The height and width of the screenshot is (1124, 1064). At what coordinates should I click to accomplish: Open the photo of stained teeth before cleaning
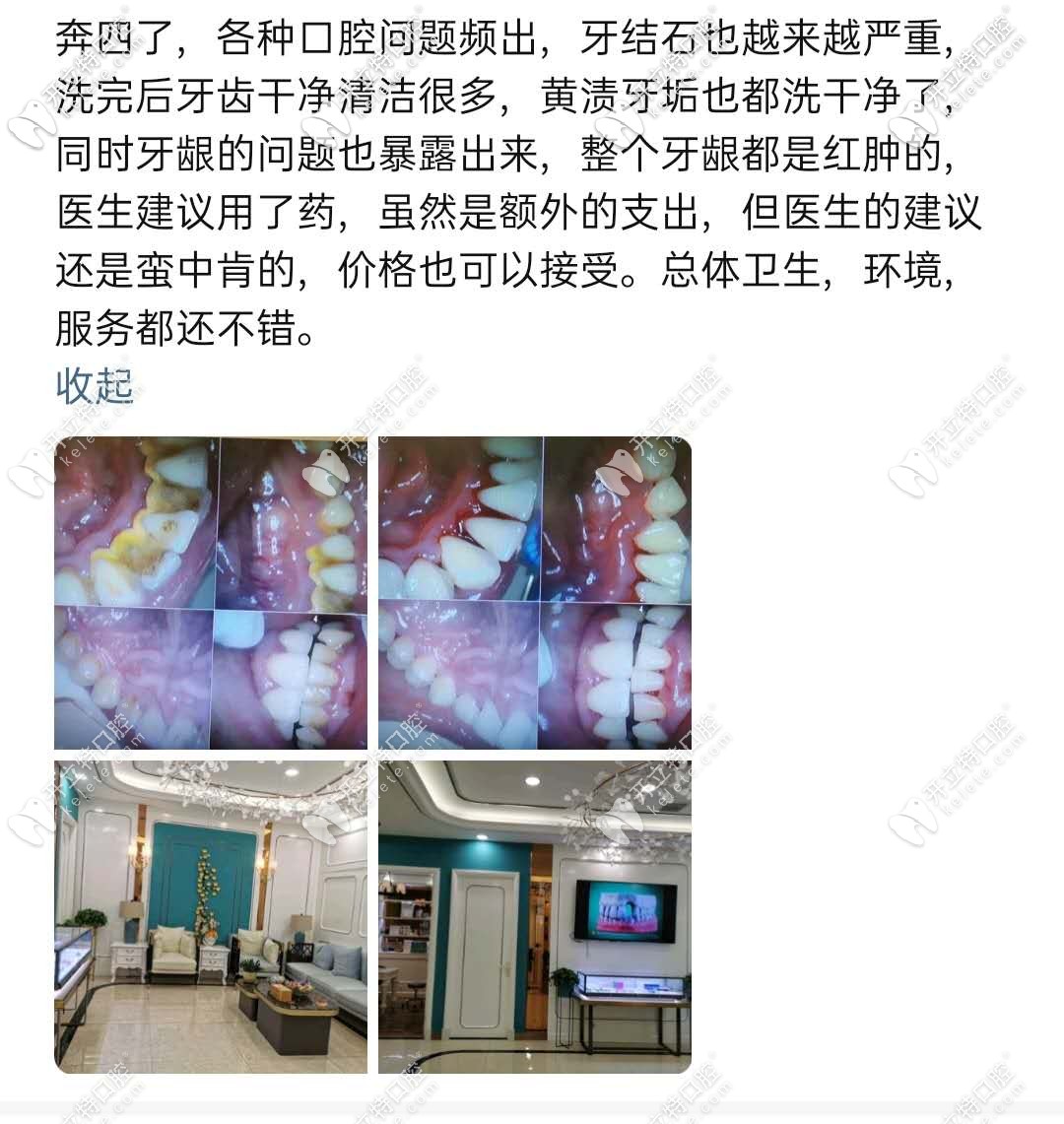click(x=211, y=593)
